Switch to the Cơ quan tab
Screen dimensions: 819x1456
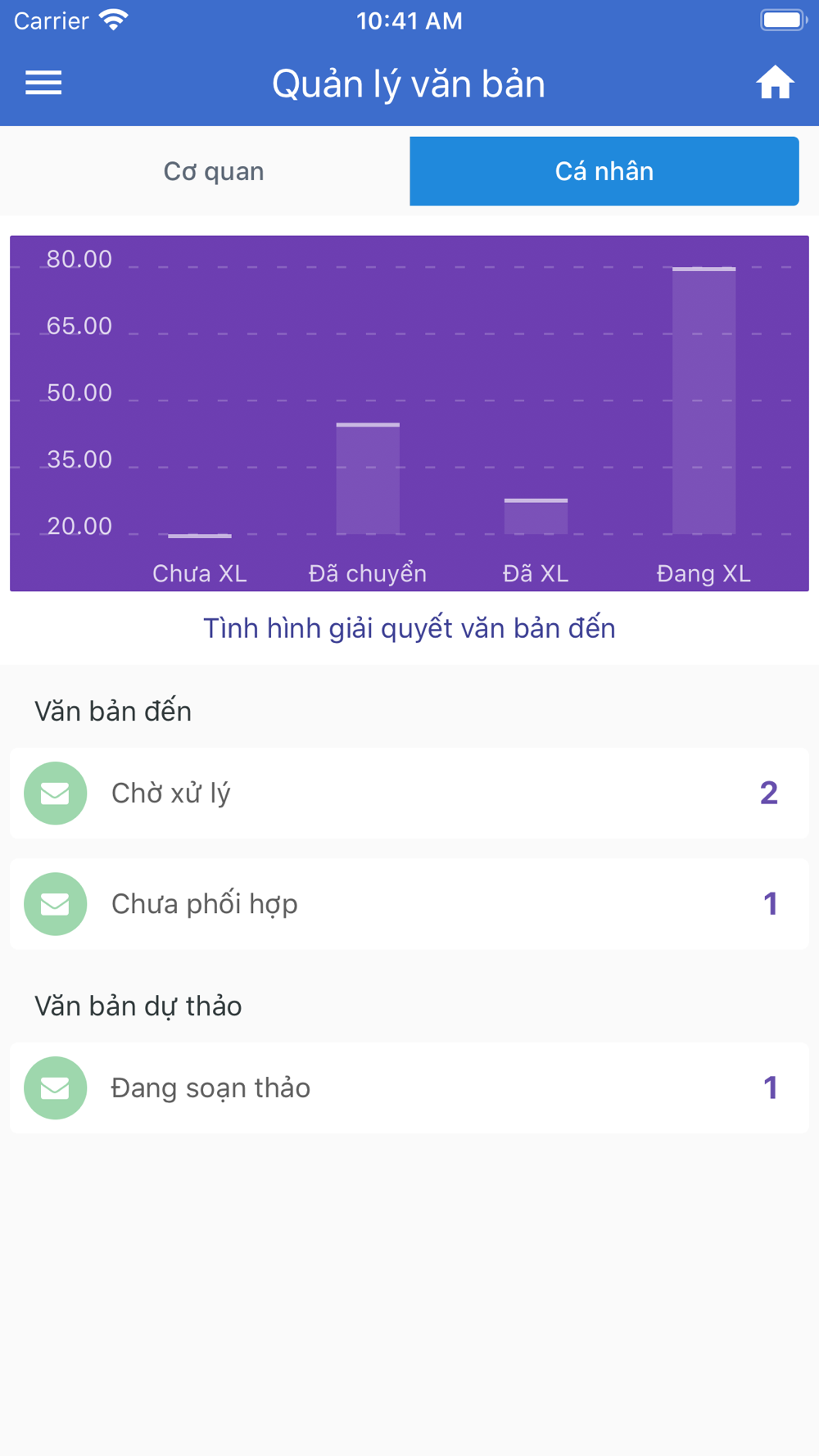click(214, 171)
